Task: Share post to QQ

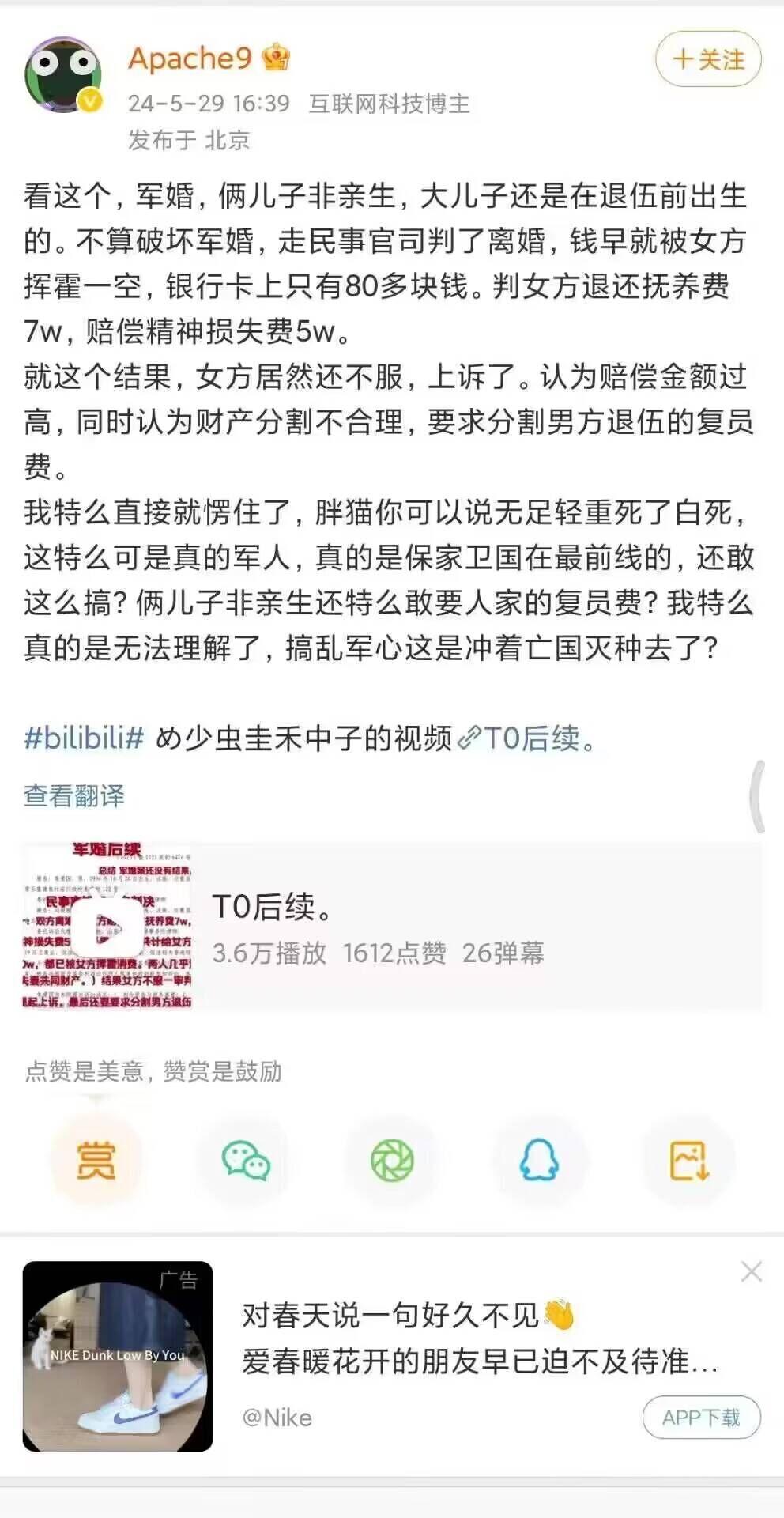Action: coord(539,1161)
